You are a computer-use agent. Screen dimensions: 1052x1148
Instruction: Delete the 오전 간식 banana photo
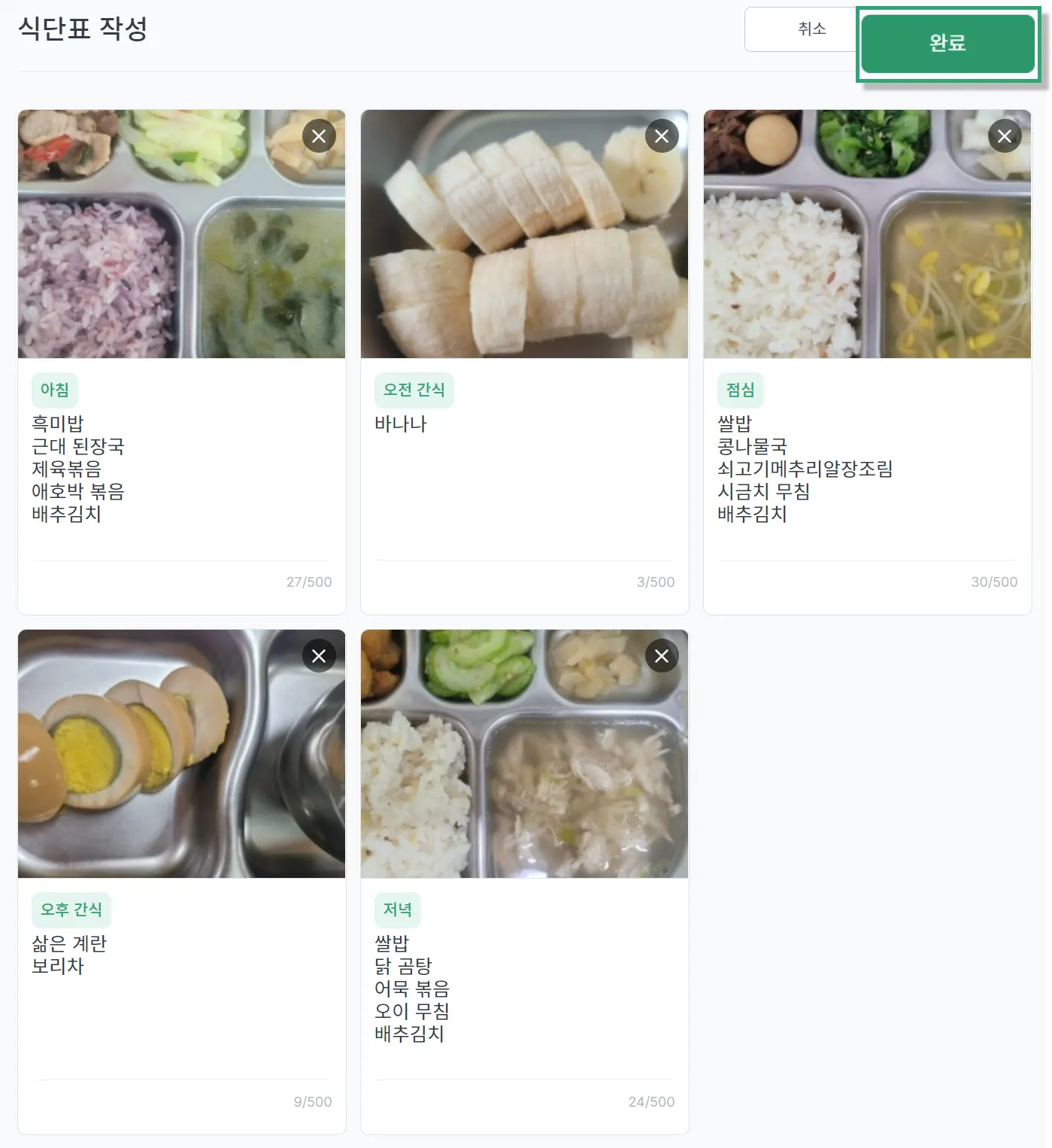click(x=662, y=136)
